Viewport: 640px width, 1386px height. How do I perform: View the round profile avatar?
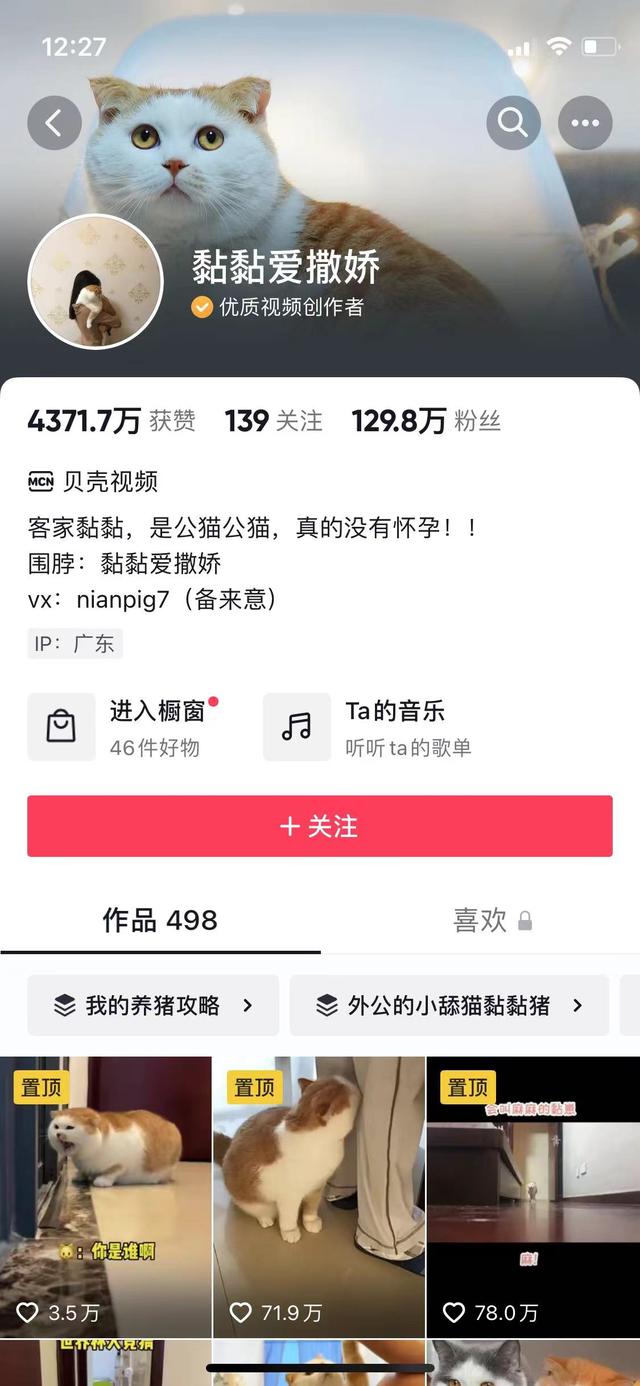[95, 281]
